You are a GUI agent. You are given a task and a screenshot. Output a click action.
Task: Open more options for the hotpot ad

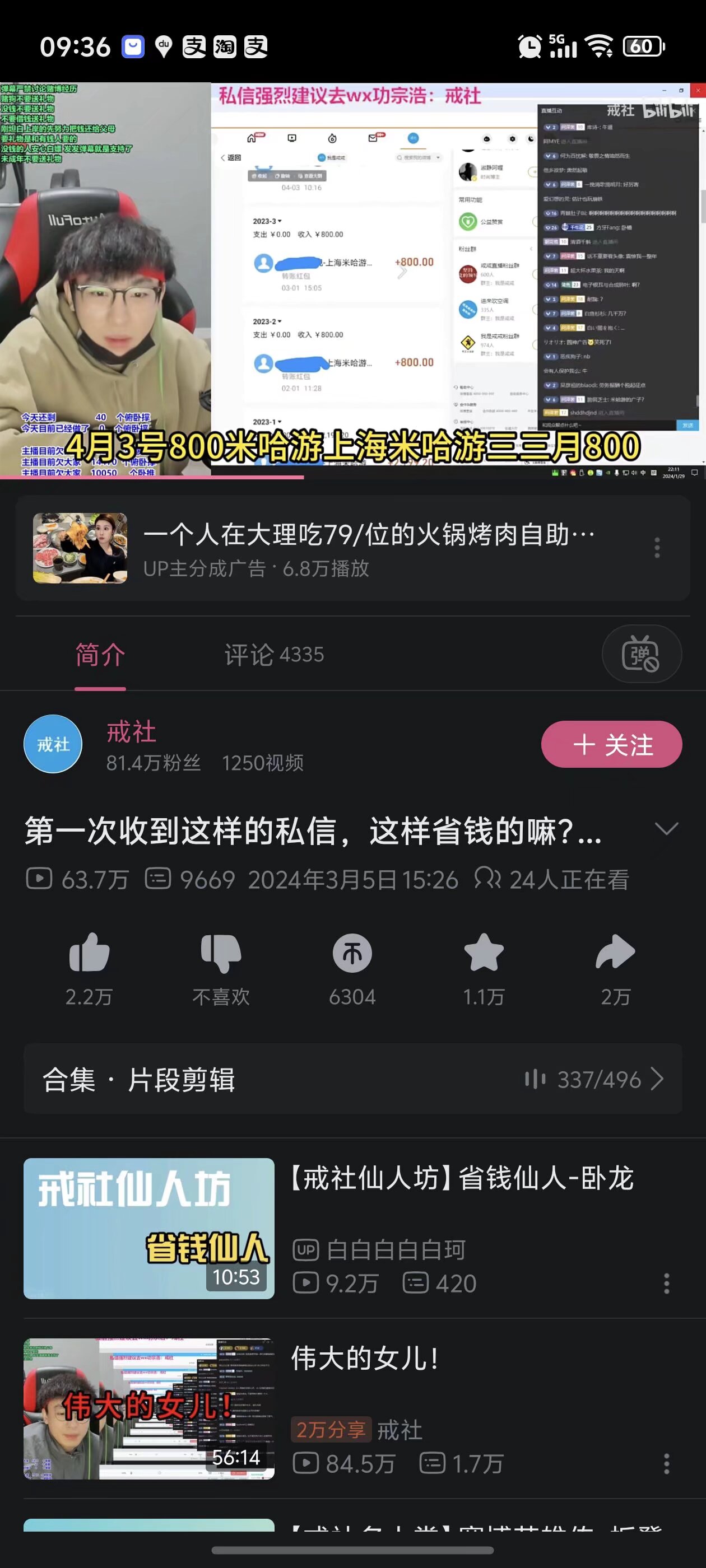tap(657, 548)
